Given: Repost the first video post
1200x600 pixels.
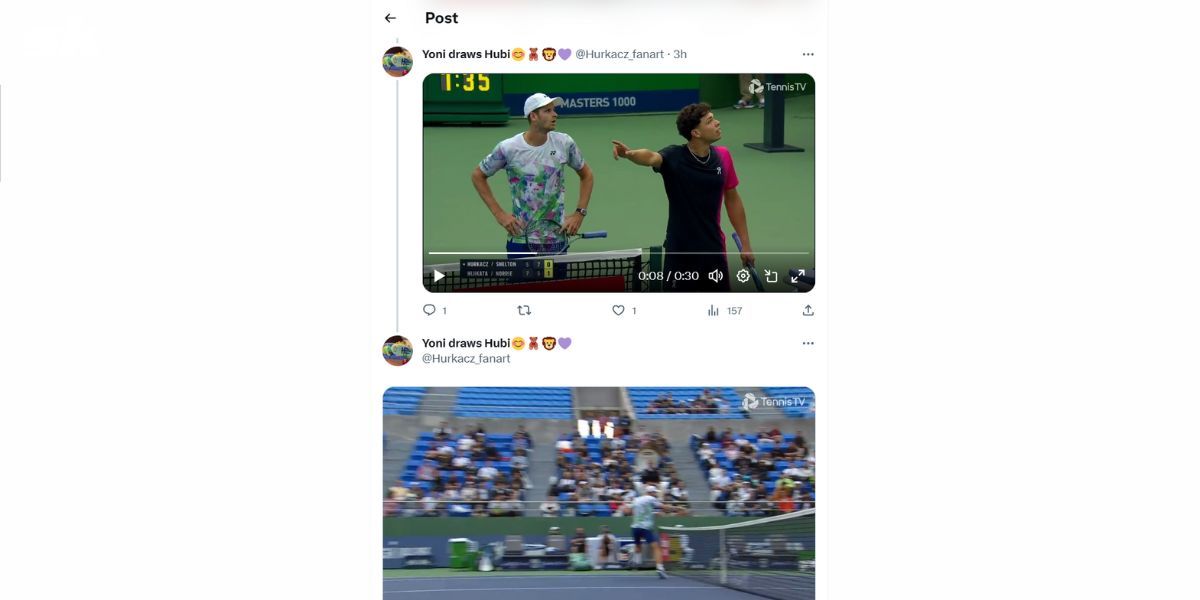Looking at the screenshot, I should (x=524, y=310).
